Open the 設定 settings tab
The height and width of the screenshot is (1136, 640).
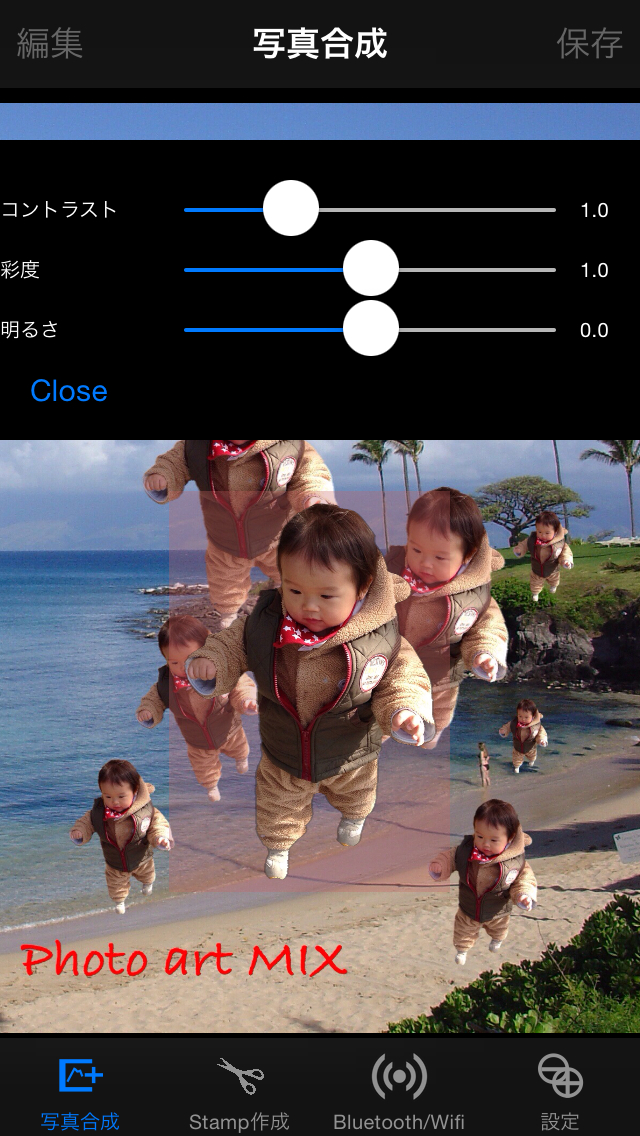560,1092
